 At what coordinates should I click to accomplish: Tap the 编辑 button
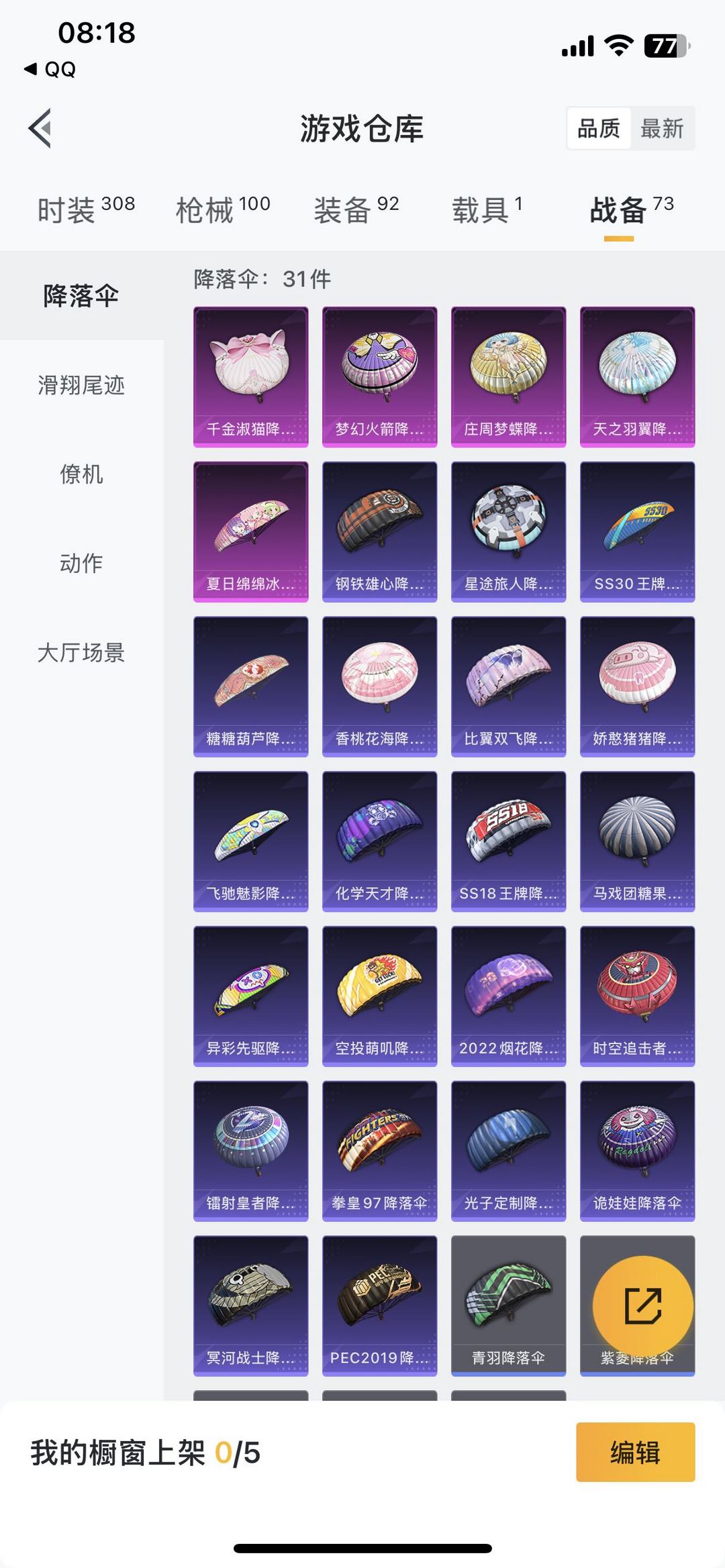[x=635, y=1452]
